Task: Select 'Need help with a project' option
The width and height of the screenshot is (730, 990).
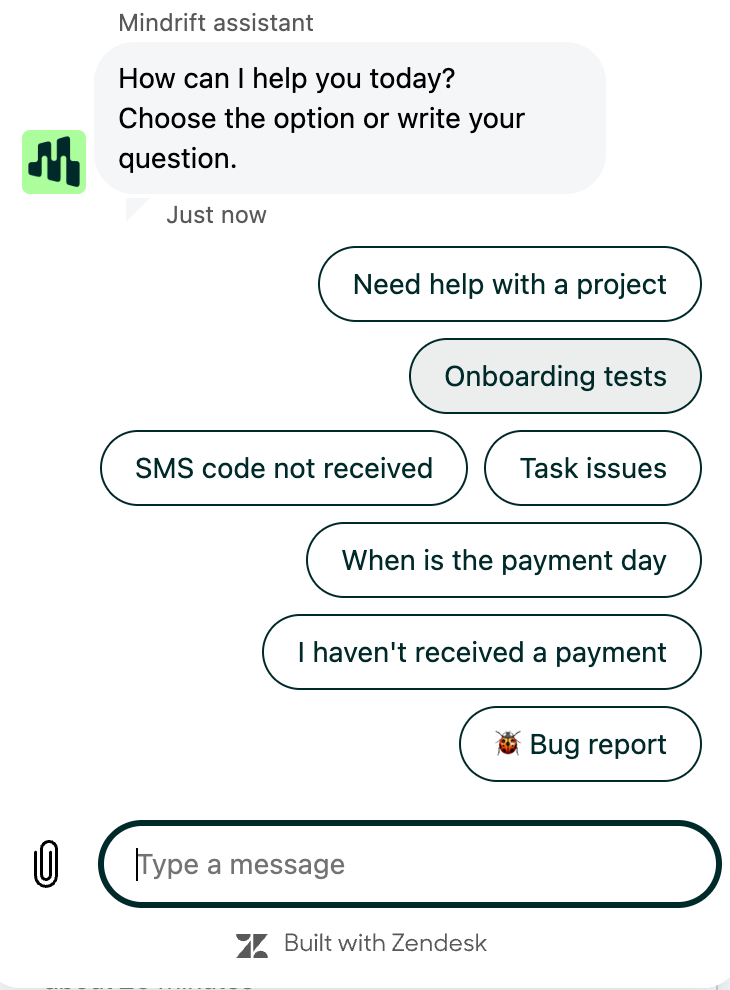Action: pos(509,285)
